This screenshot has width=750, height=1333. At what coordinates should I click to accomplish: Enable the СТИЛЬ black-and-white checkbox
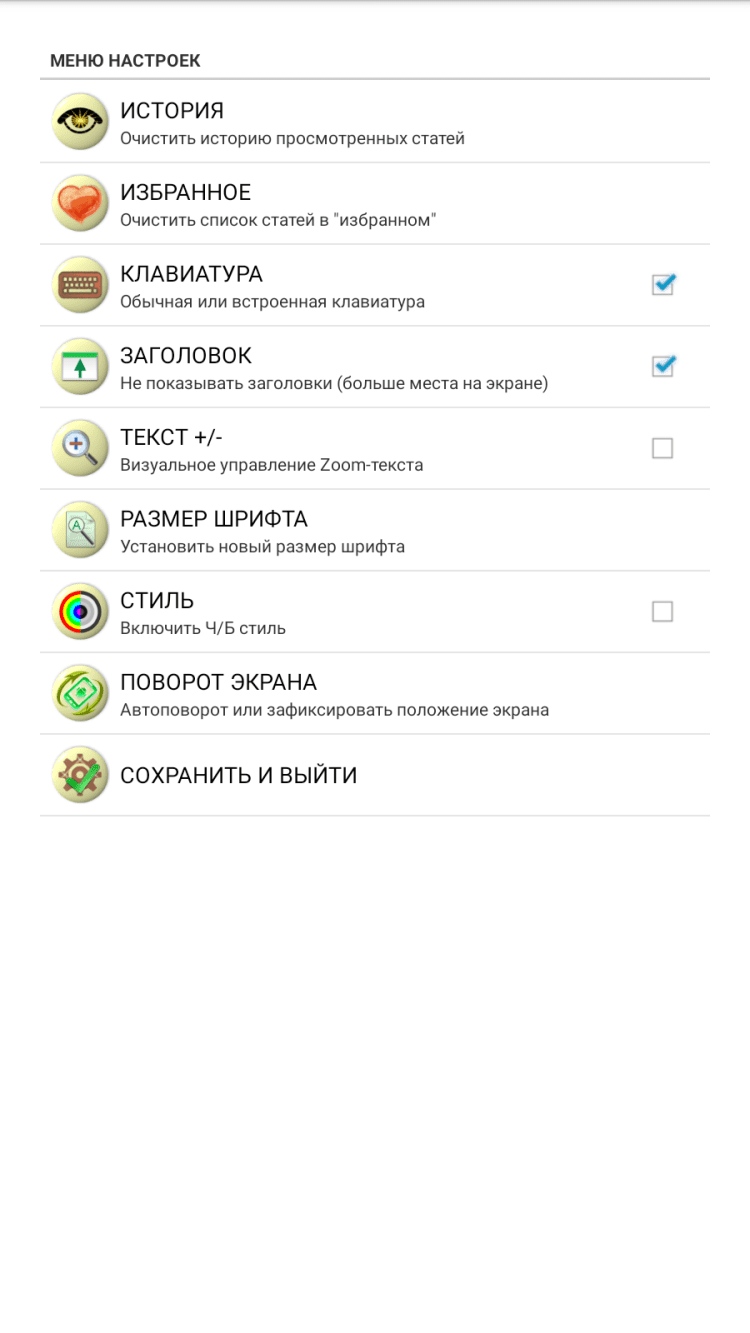click(x=662, y=612)
